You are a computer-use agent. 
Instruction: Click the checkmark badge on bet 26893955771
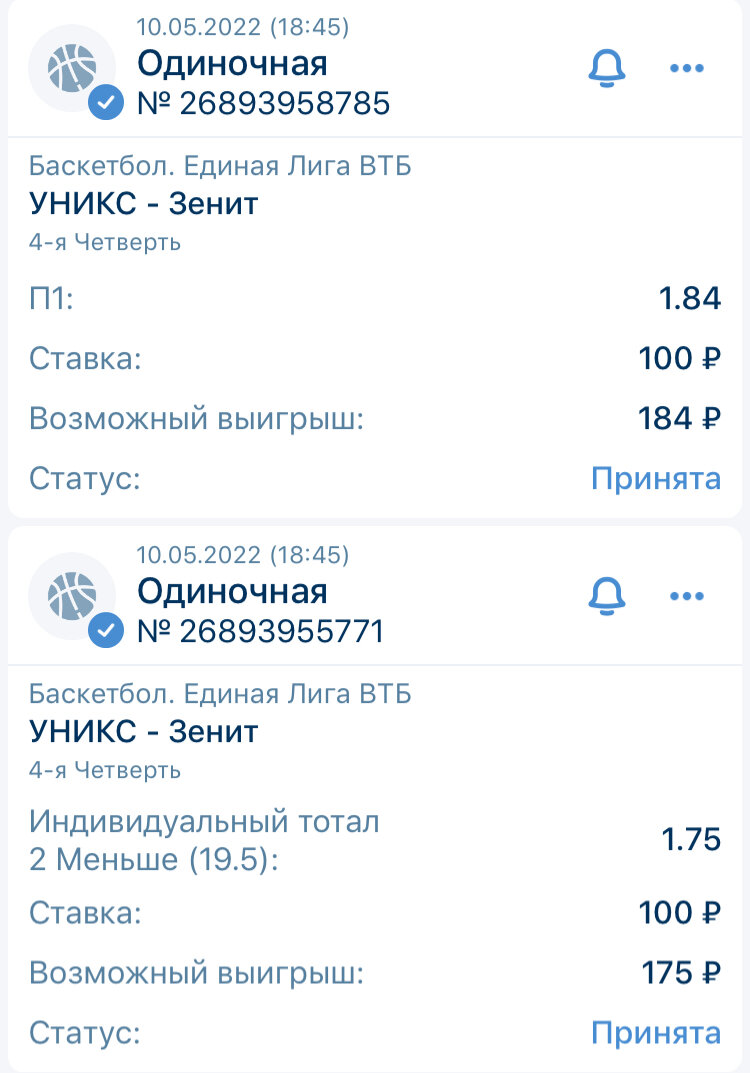(103, 630)
